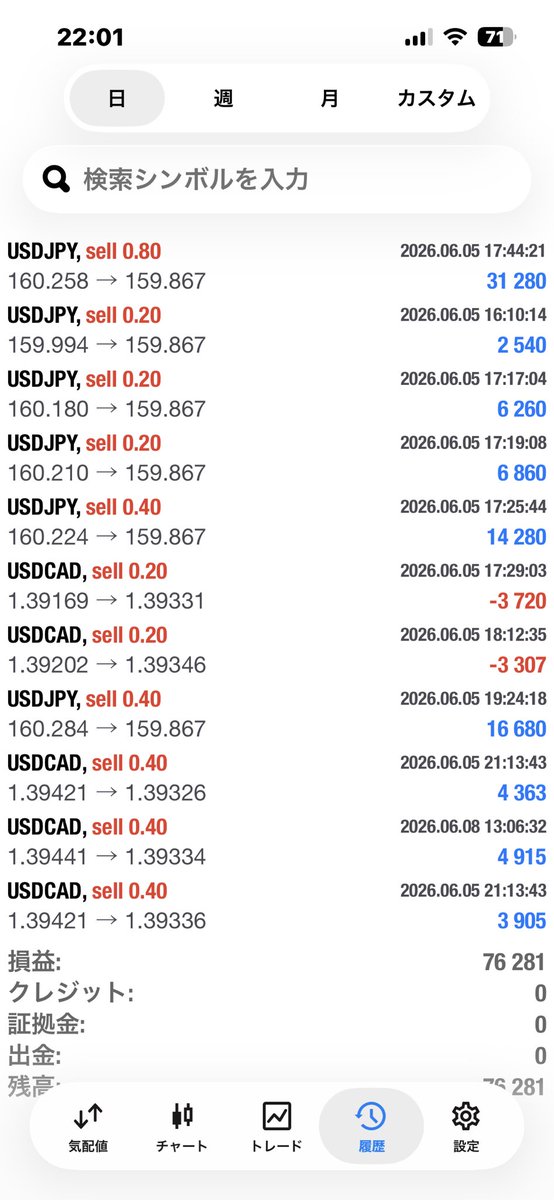View USDCAD trade dated 2026.06.08

click(x=277, y=842)
